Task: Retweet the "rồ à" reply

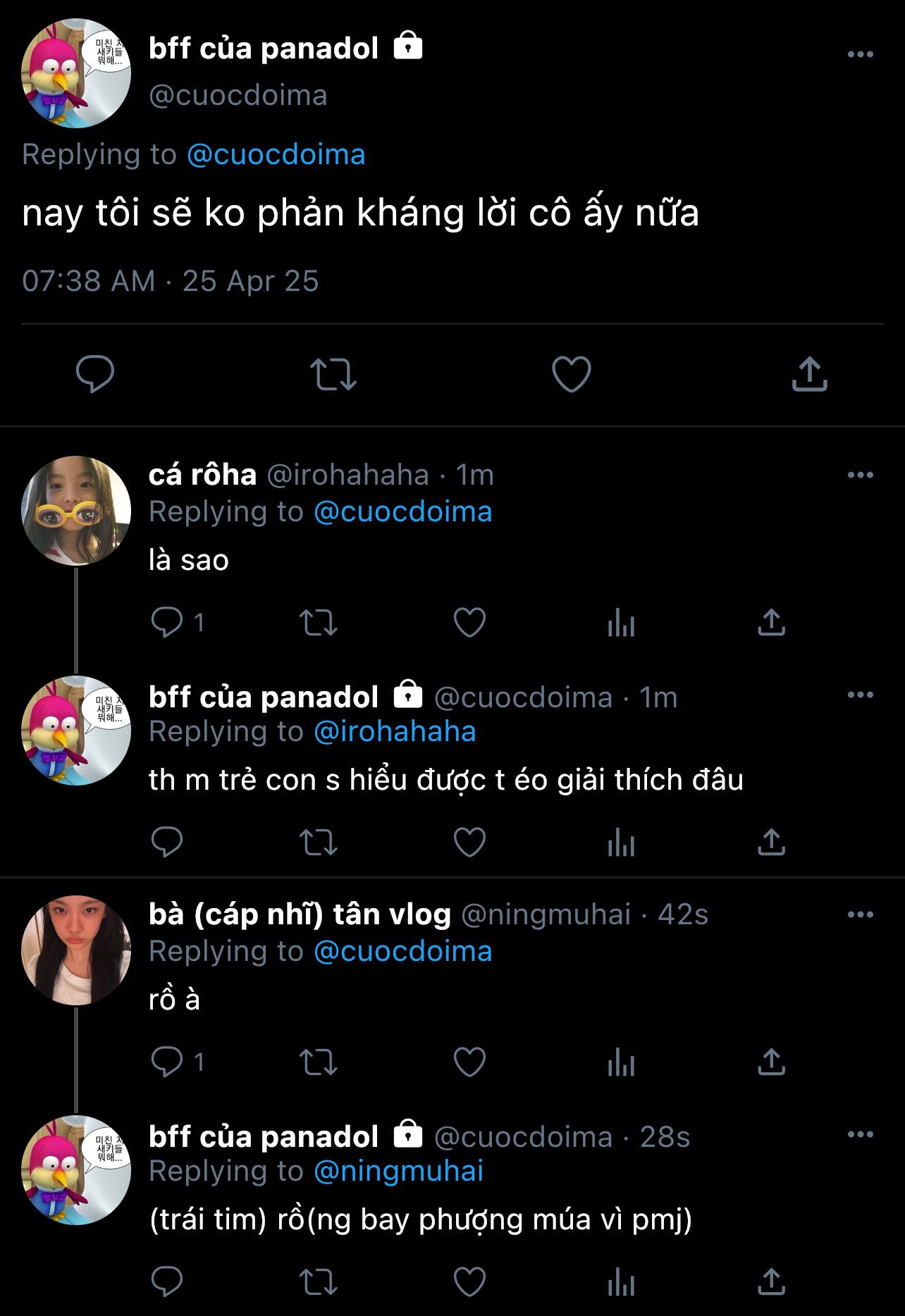Action: click(x=319, y=1062)
